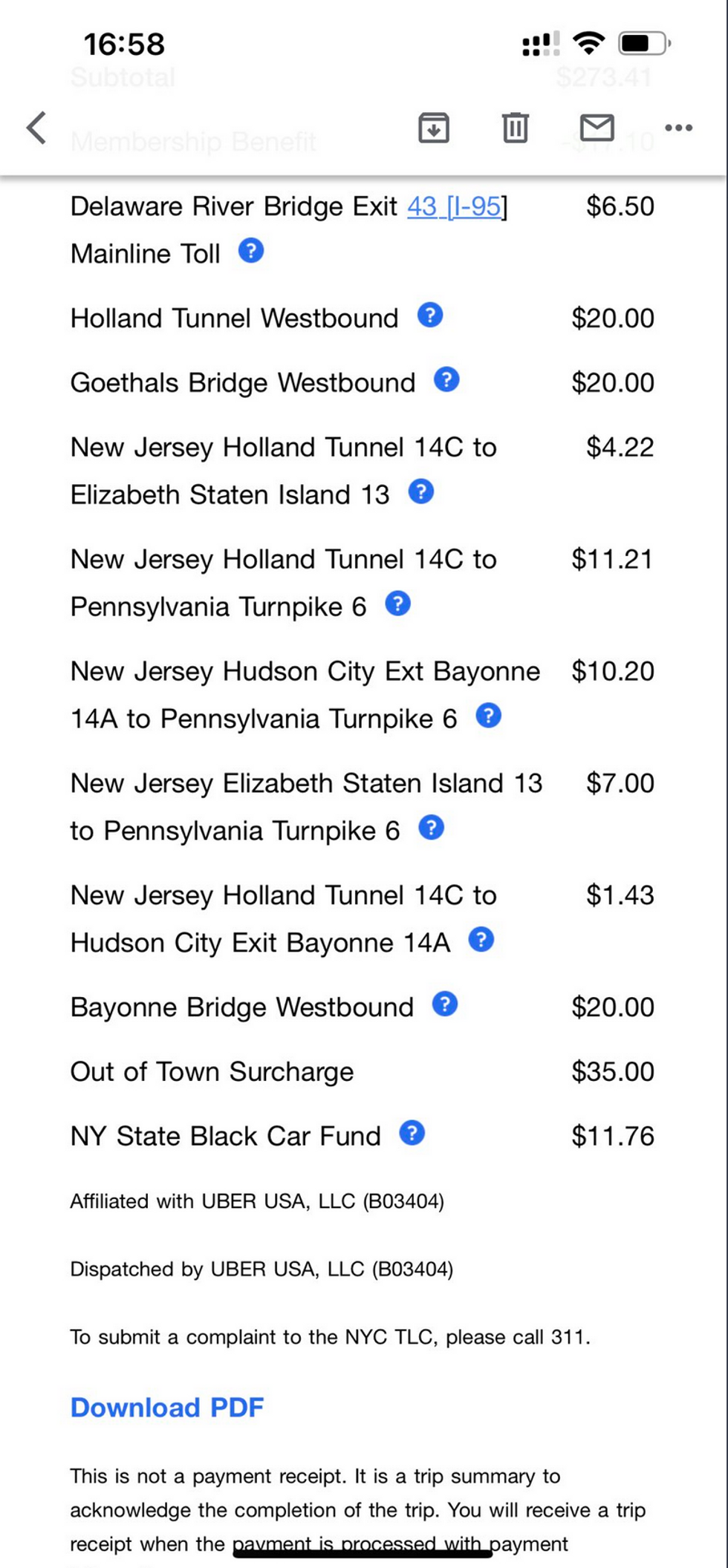Show info for Holland Tunnel to Pennsylvania Turnpike 6
The image size is (728, 1568).
(x=398, y=604)
